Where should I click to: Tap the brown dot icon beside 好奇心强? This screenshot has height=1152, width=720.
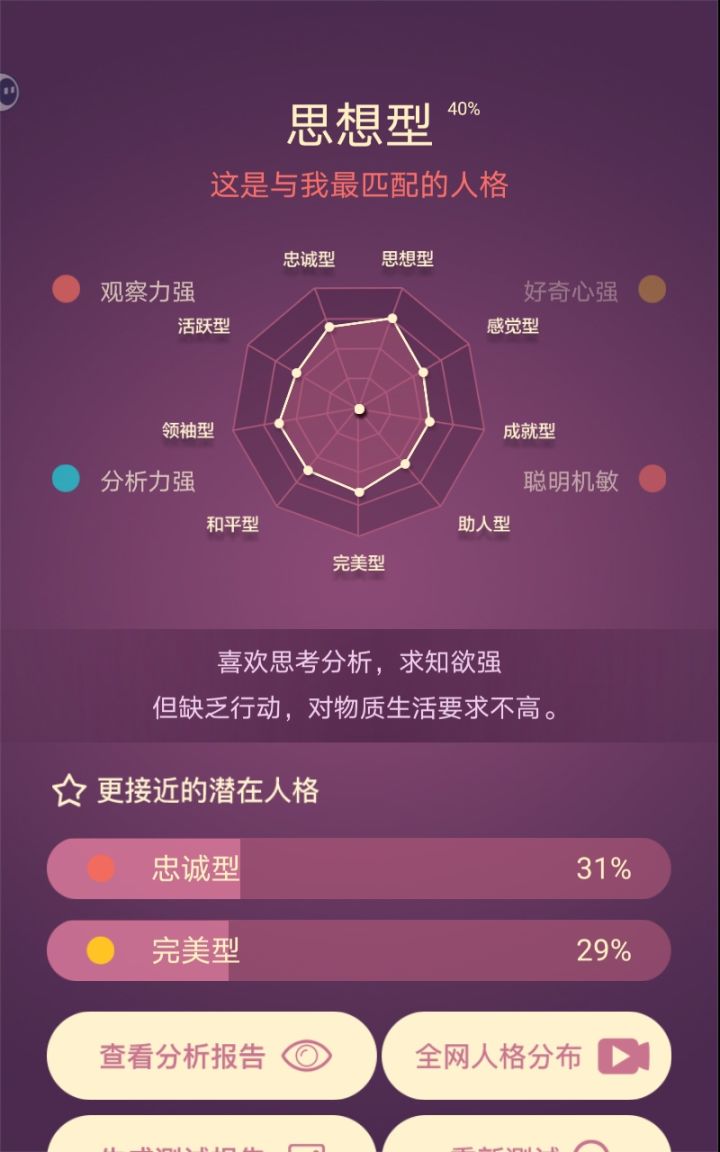(652, 290)
